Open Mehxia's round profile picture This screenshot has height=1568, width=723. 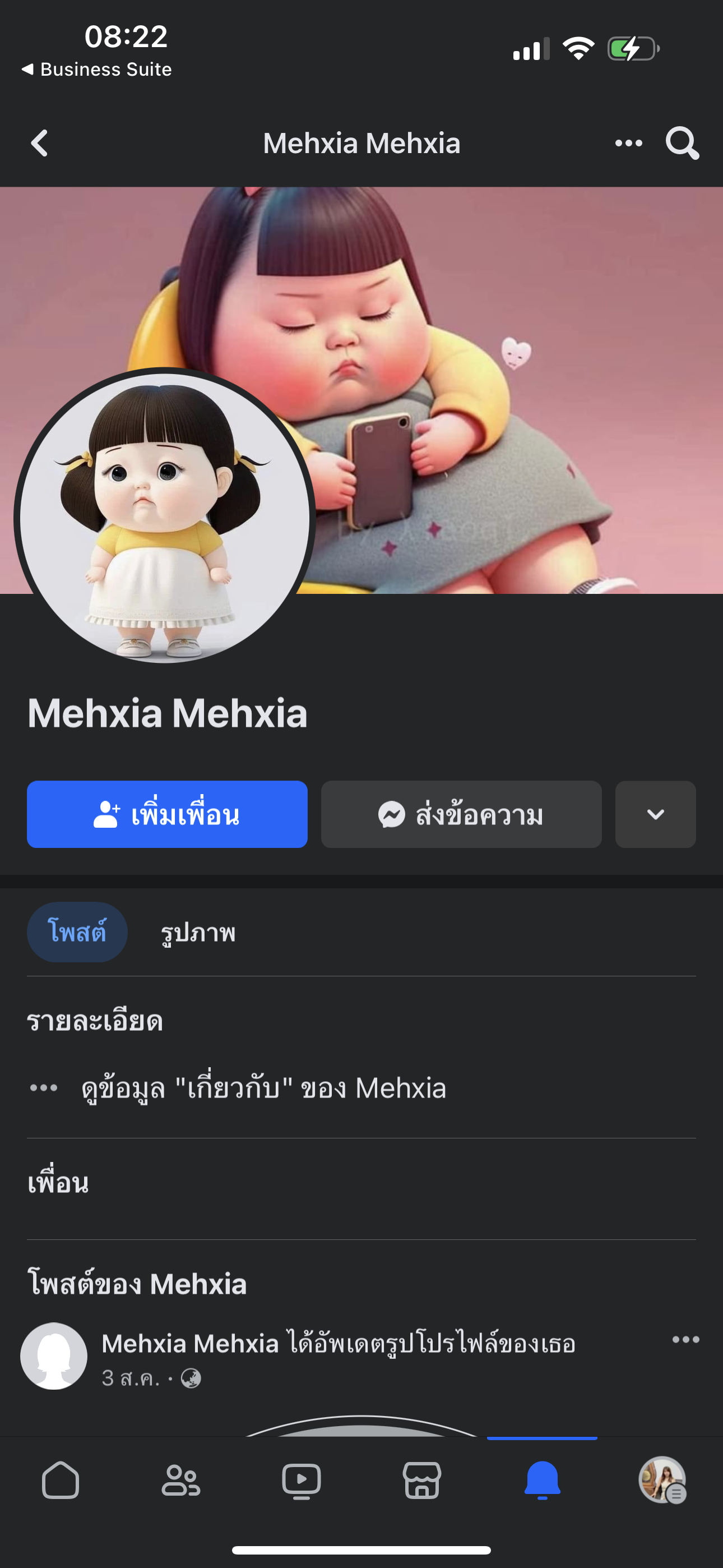[x=164, y=518]
